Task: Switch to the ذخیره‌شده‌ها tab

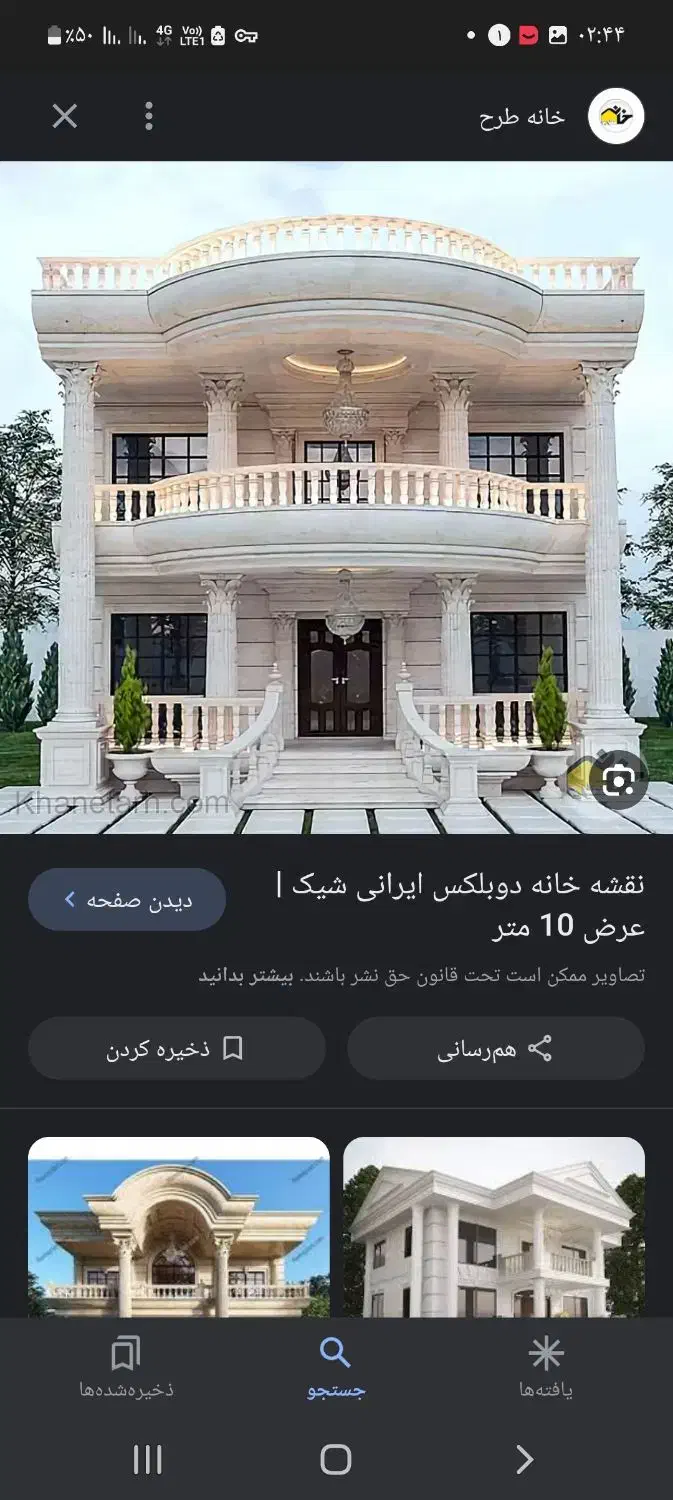Action: click(126, 1368)
